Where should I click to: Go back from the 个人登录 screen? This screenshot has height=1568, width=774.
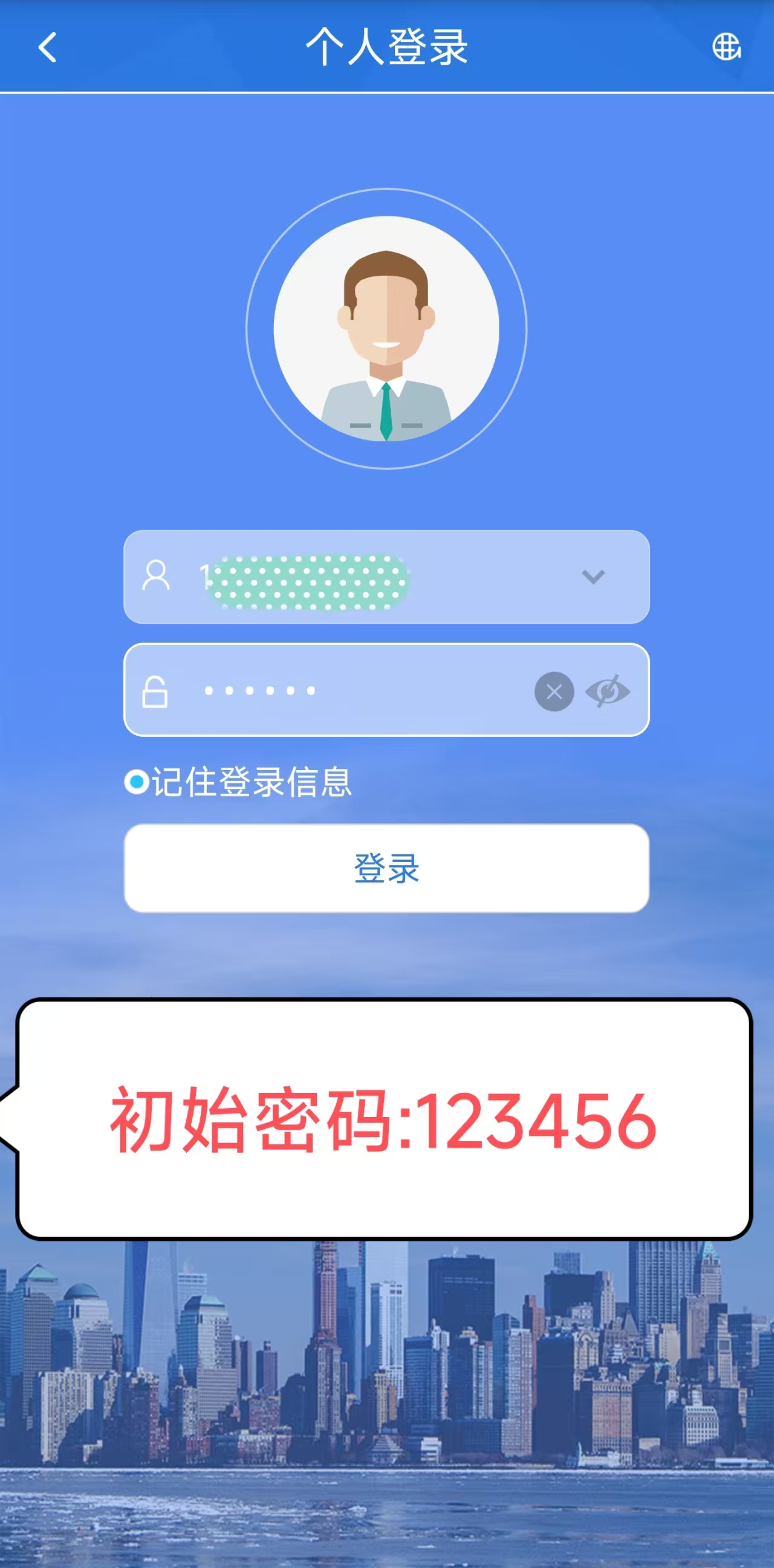pyautogui.click(x=48, y=48)
